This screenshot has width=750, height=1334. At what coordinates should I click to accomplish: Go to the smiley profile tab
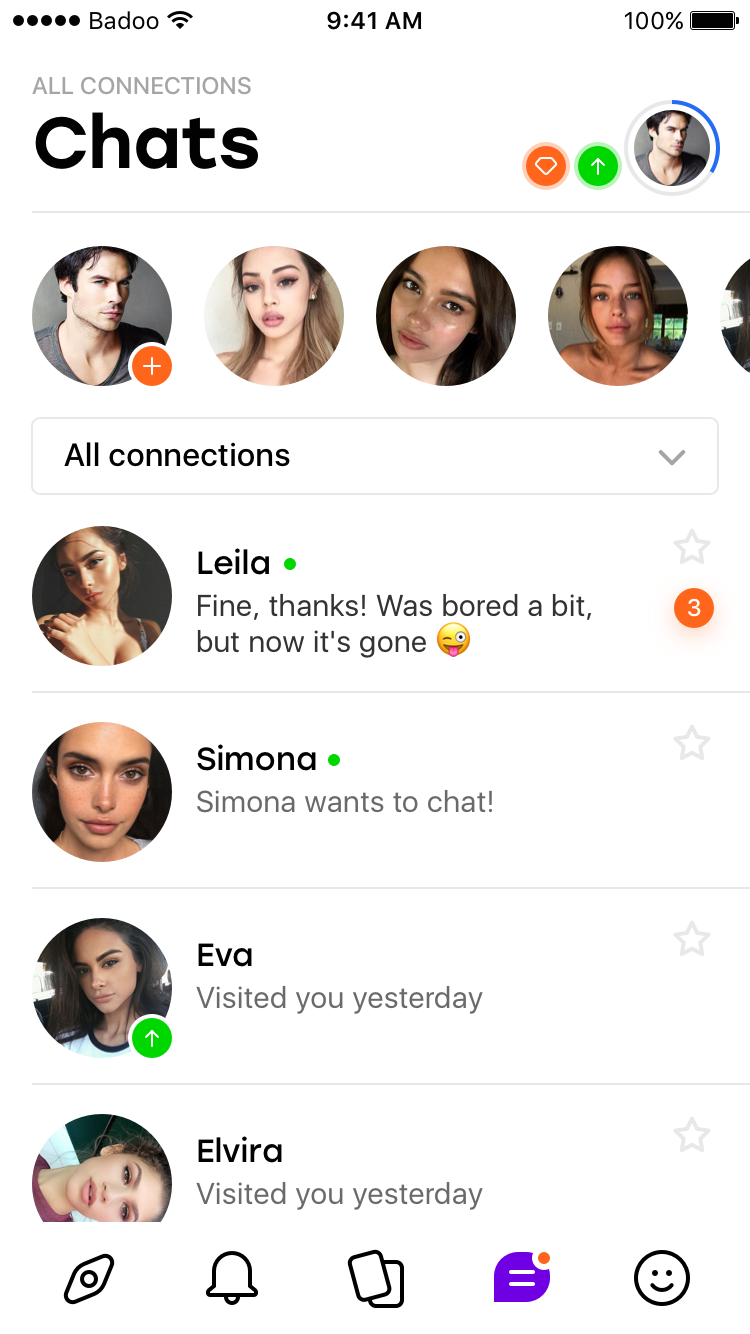[662, 1278]
